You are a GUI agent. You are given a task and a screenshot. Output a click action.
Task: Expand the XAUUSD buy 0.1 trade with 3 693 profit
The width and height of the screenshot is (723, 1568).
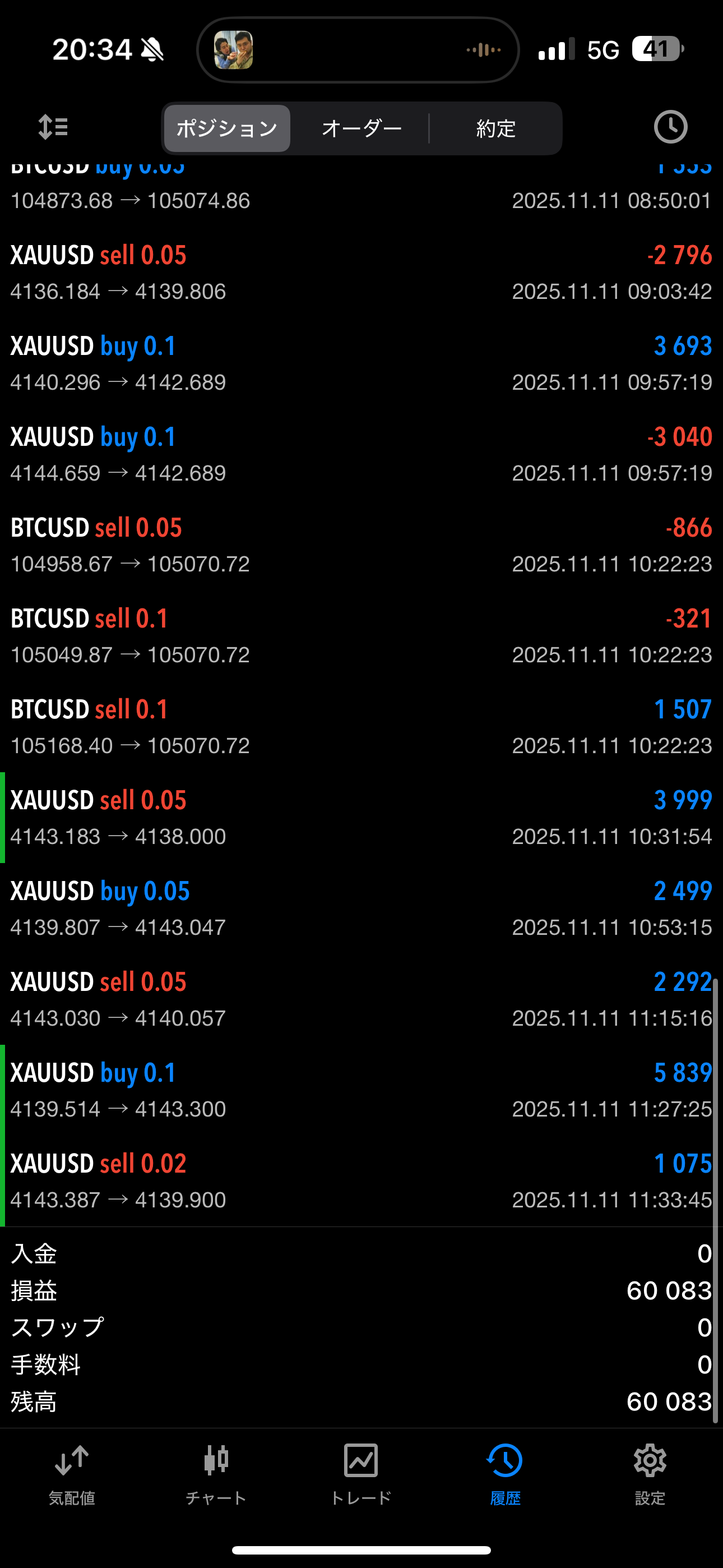click(x=361, y=363)
